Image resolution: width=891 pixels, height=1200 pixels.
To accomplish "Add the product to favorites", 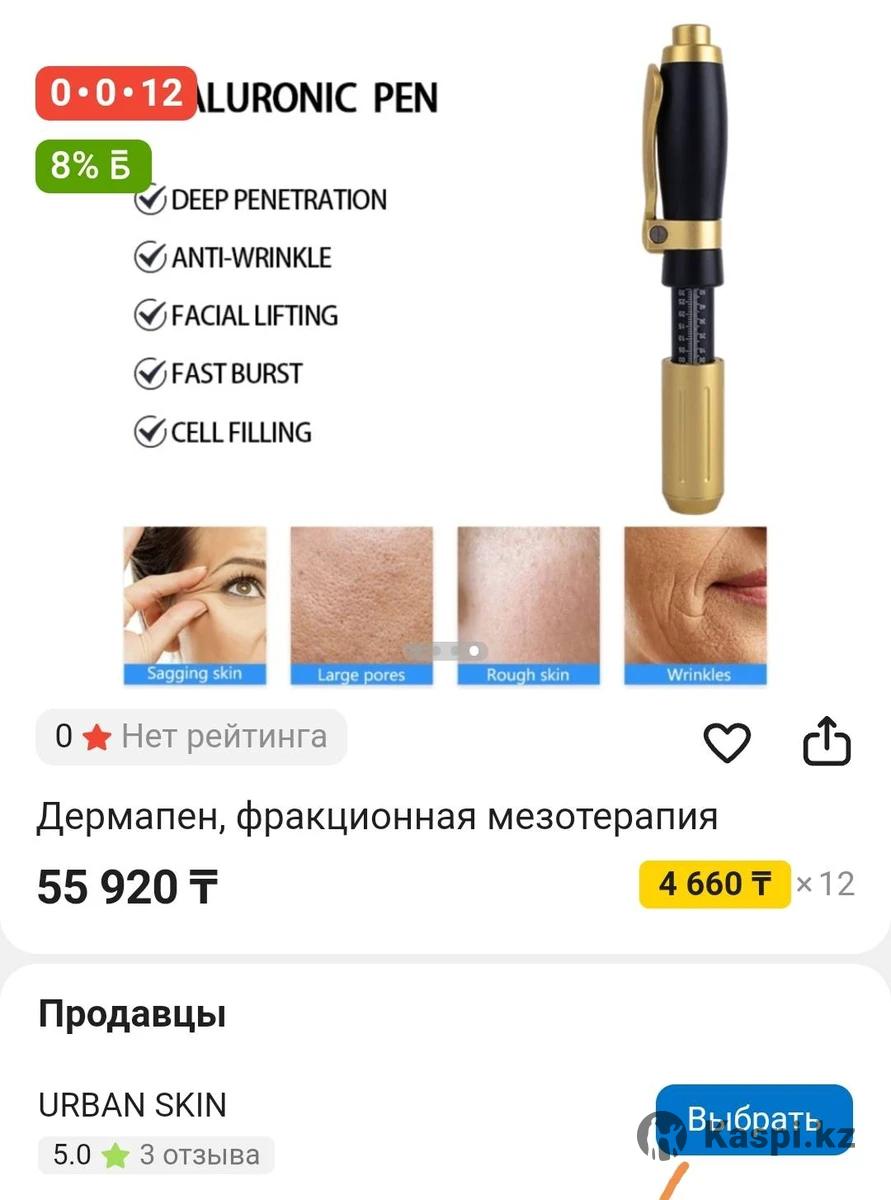I will 727,743.
